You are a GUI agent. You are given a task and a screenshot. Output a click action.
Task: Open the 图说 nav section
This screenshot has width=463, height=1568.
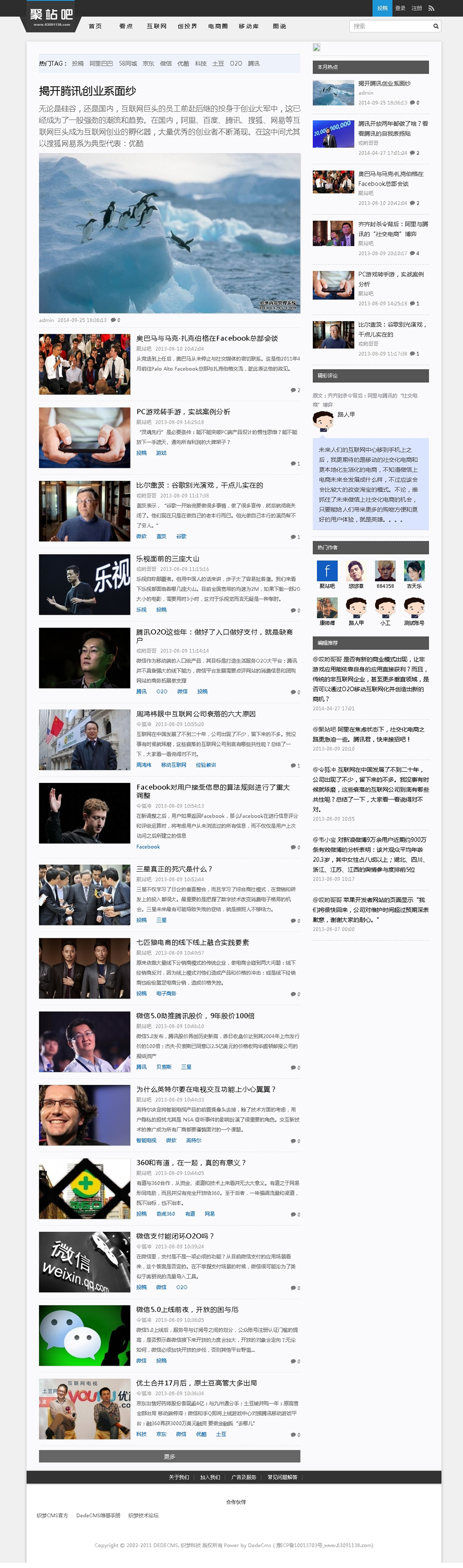(x=279, y=26)
